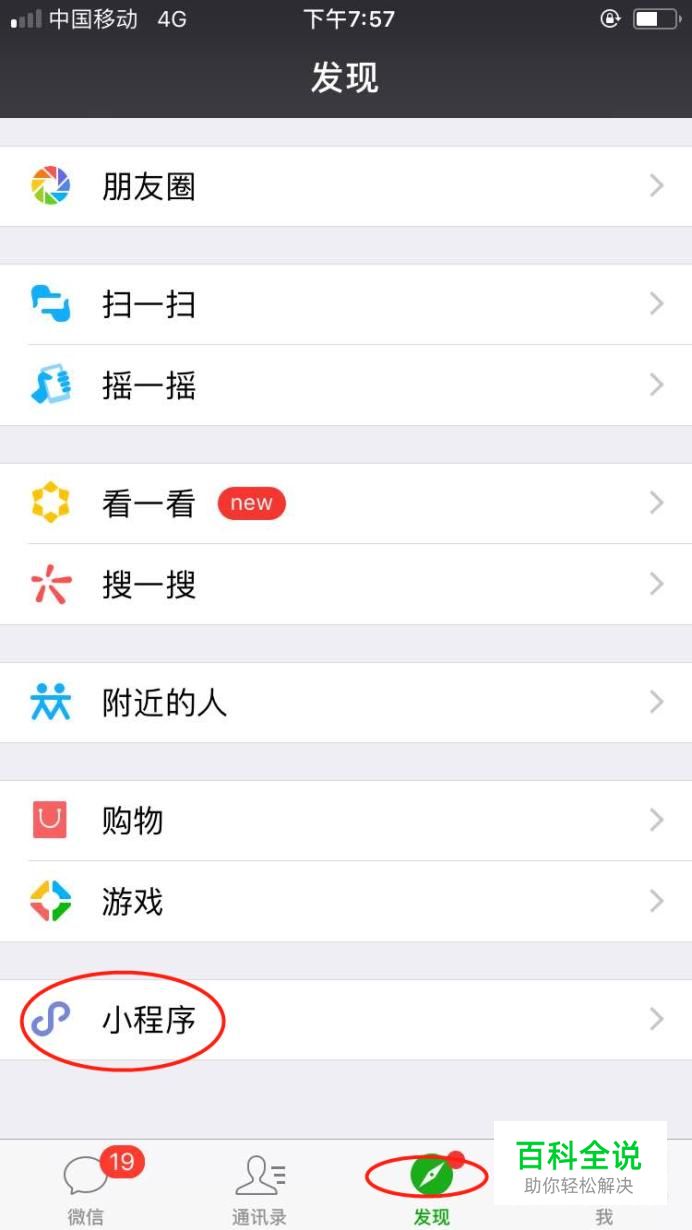The width and height of the screenshot is (692, 1230).
Task: Open 附近的人 (People Nearby)
Action: point(346,702)
